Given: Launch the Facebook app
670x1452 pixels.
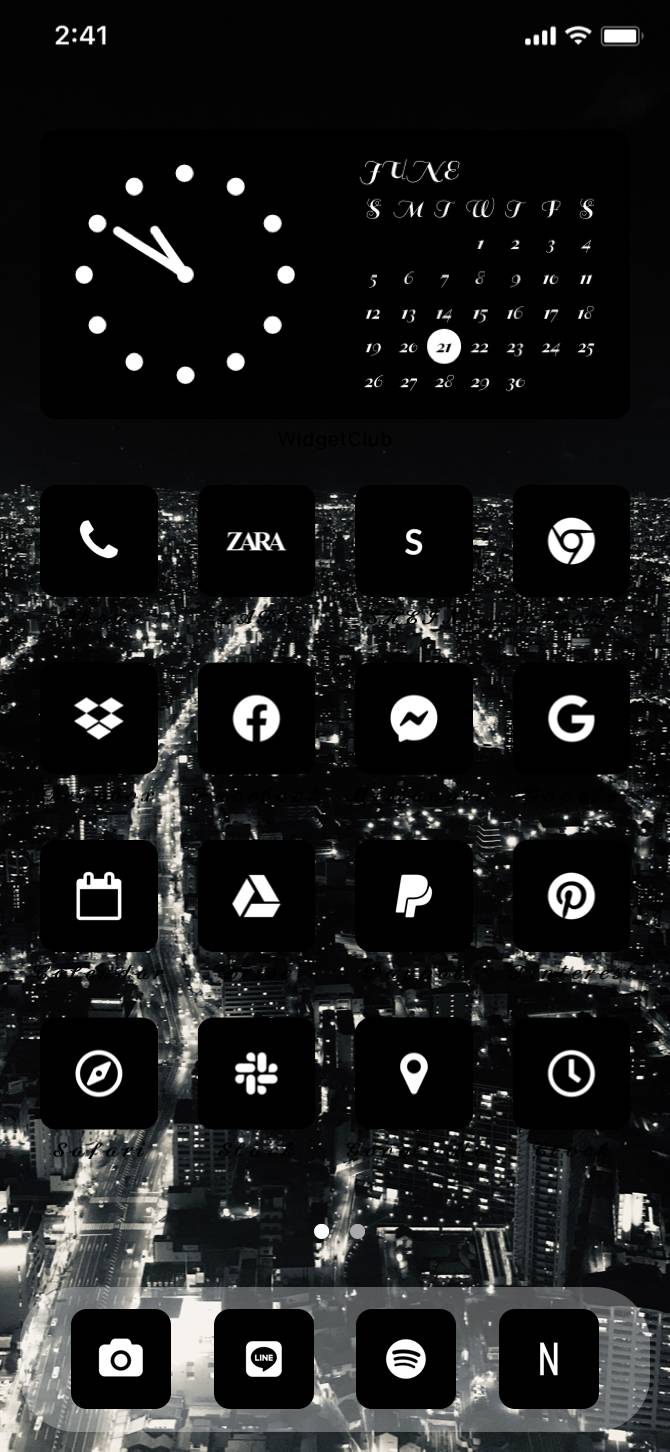Looking at the screenshot, I should [256, 718].
